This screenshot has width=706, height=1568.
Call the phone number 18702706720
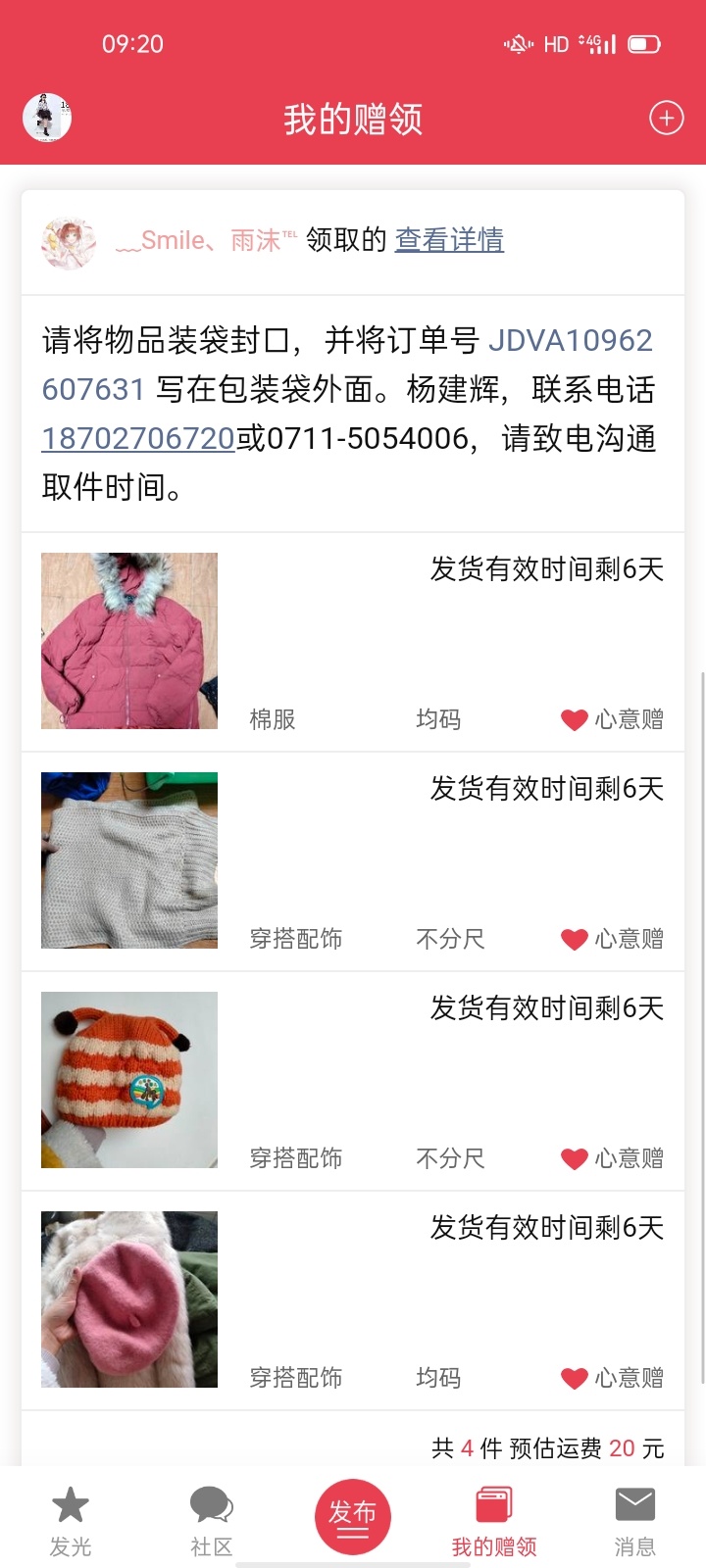[x=138, y=438]
